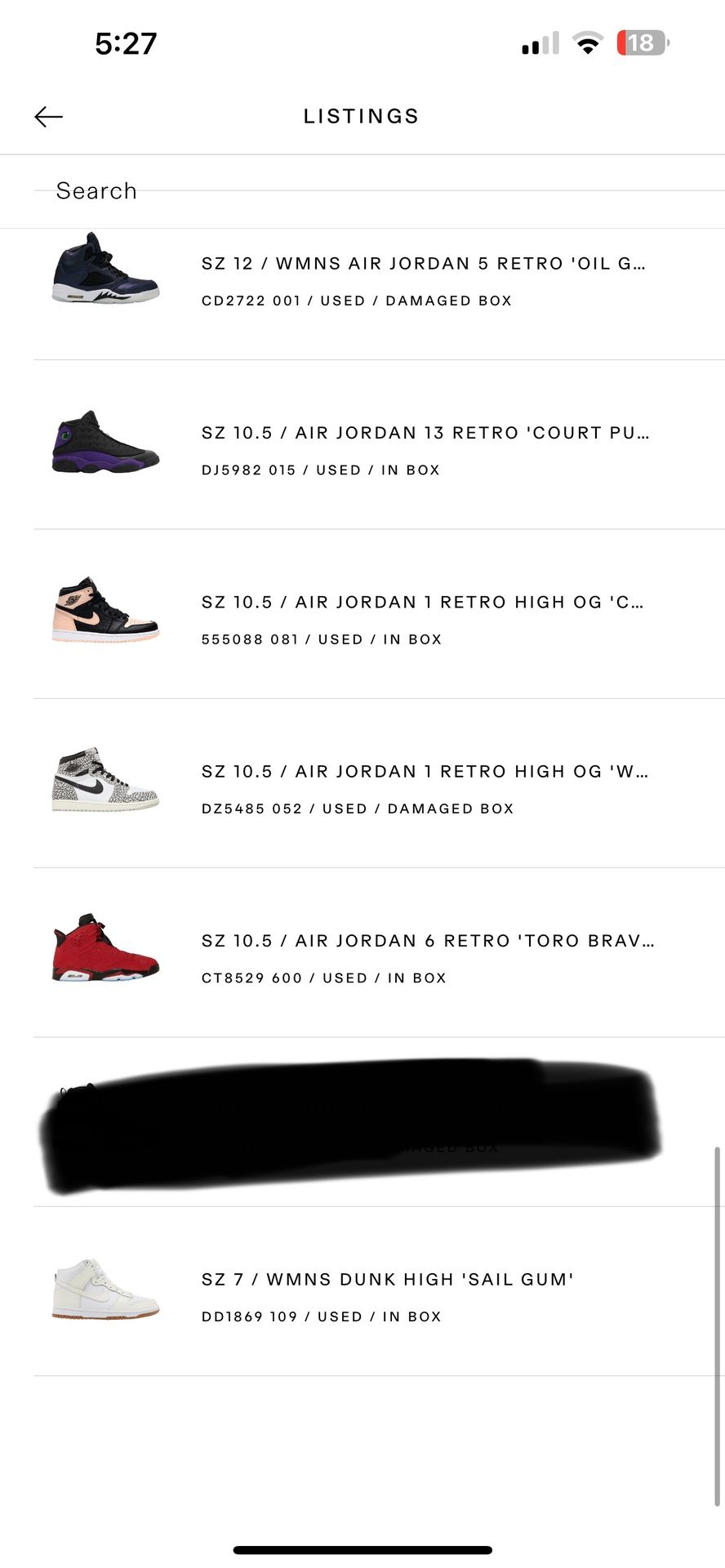Image resolution: width=725 pixels, height=1568 pixels.
Task: Tap the Search field
Action: (x=359, y=191)
